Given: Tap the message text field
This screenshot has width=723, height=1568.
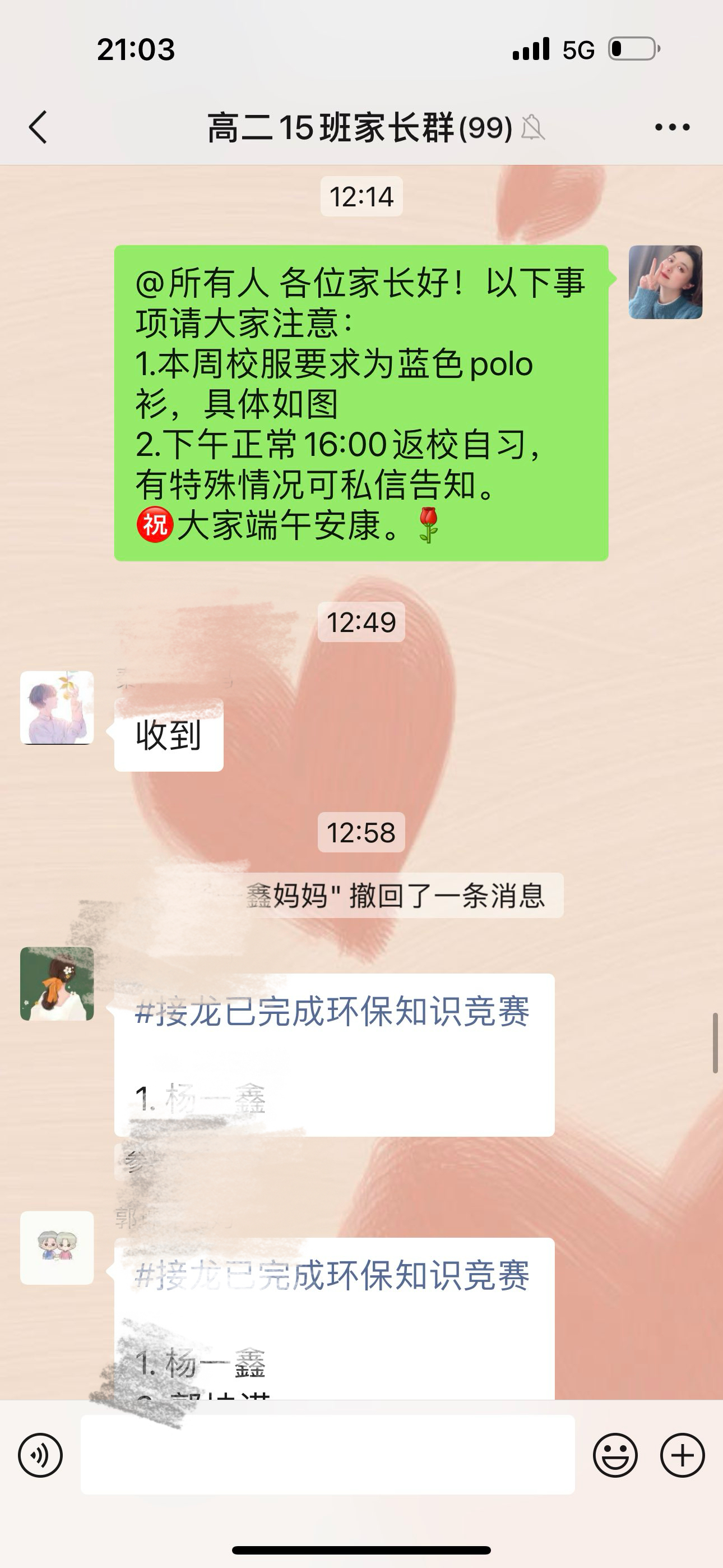Looking at the screenshot, I should 327,1455.
